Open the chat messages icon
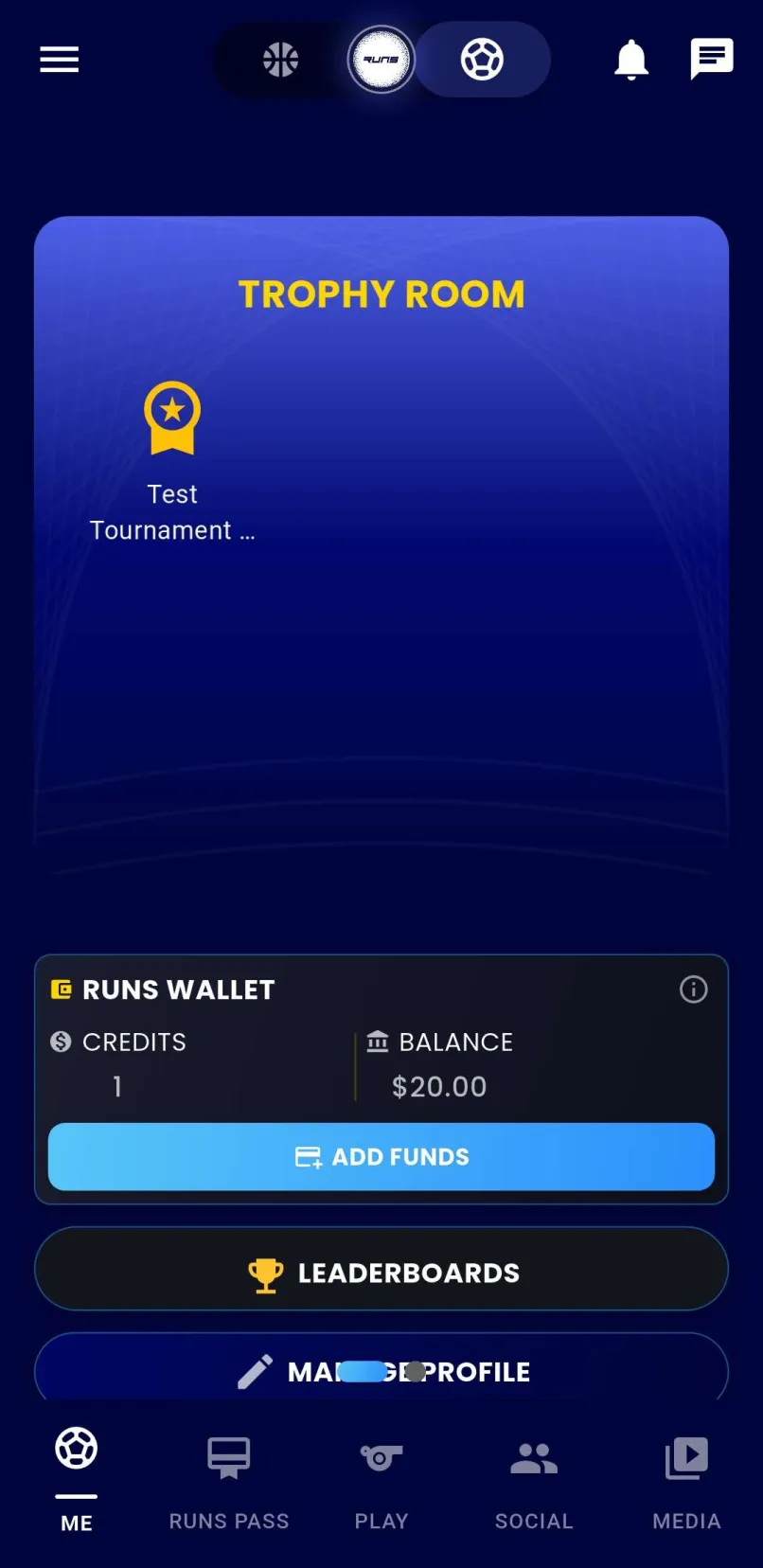The height and width of the screenshot is (1568, 763). pyautogui.click(x=712, y=59)
